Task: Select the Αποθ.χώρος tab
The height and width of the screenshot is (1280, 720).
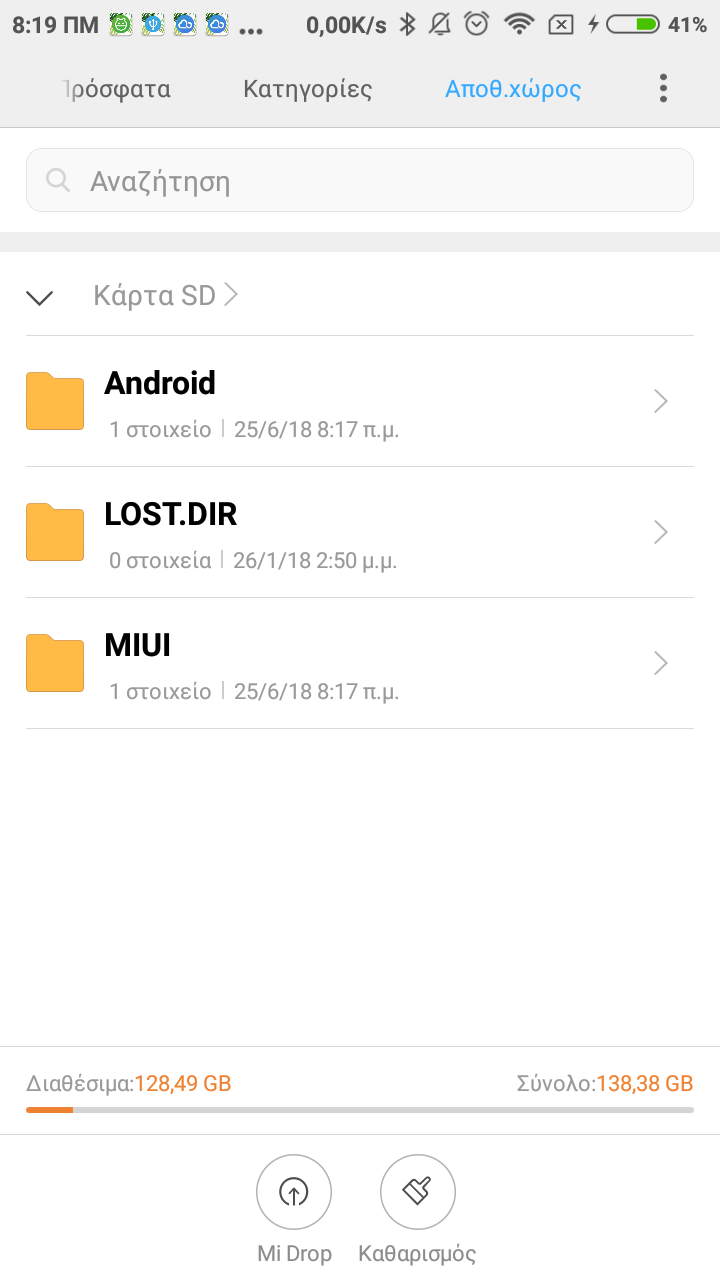Action: [x=513, y=89]
